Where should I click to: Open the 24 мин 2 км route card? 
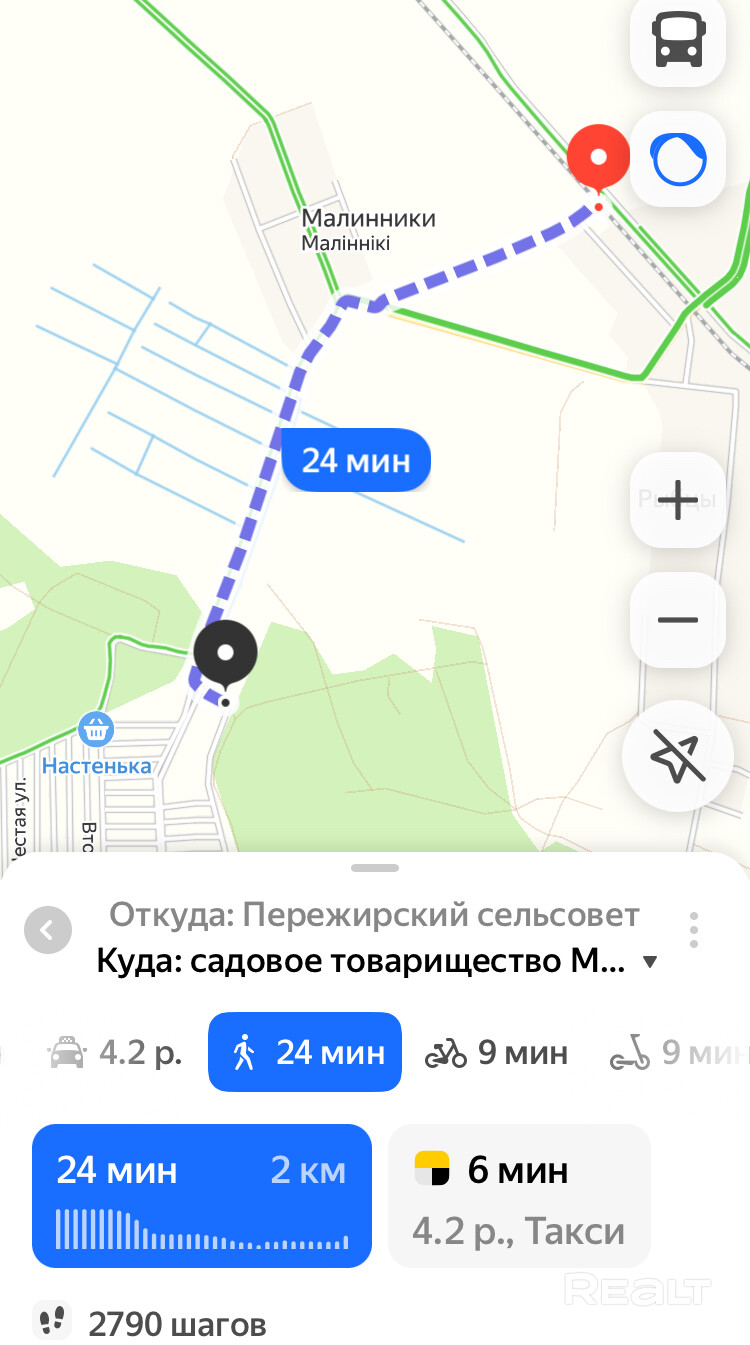point(202,1195)
